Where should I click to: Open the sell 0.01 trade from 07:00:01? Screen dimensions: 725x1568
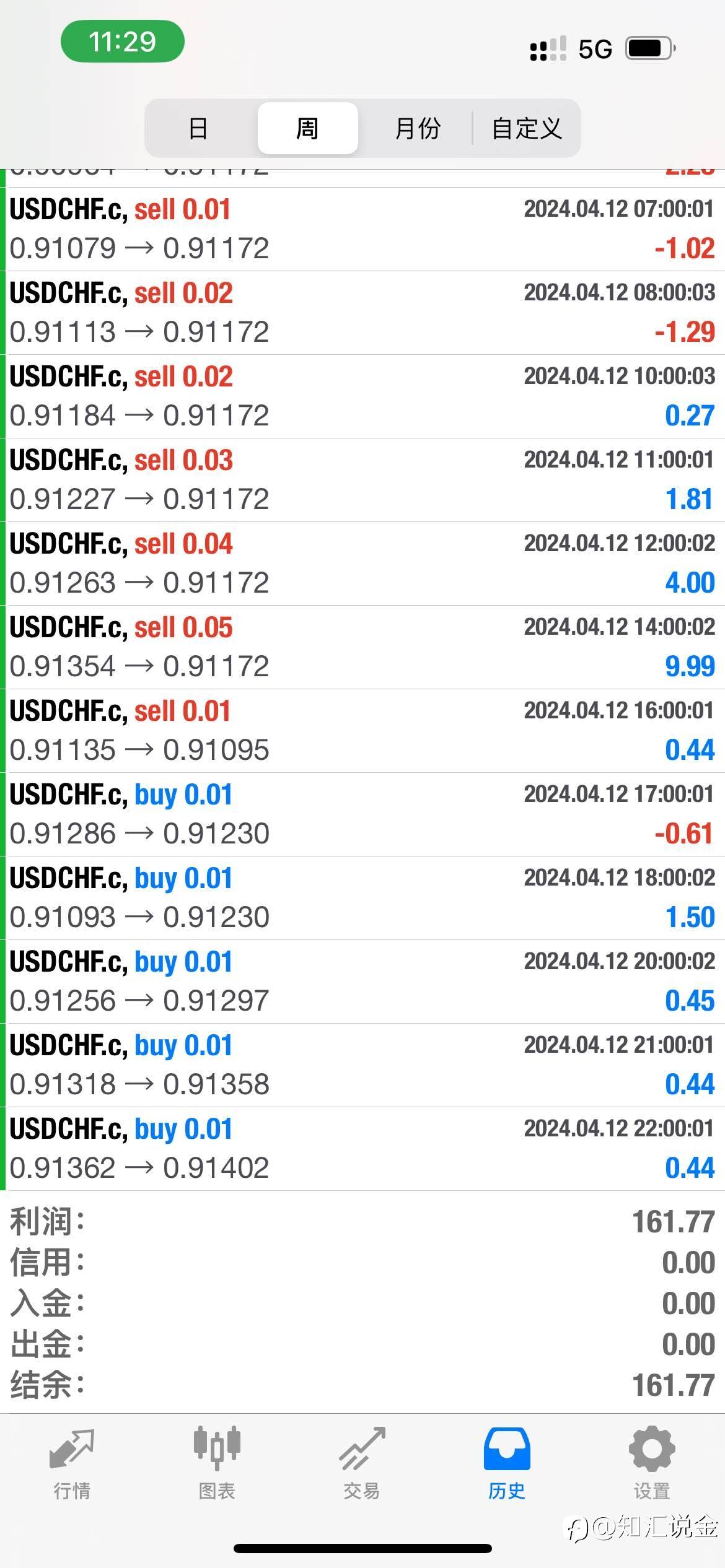click(362, 229)
